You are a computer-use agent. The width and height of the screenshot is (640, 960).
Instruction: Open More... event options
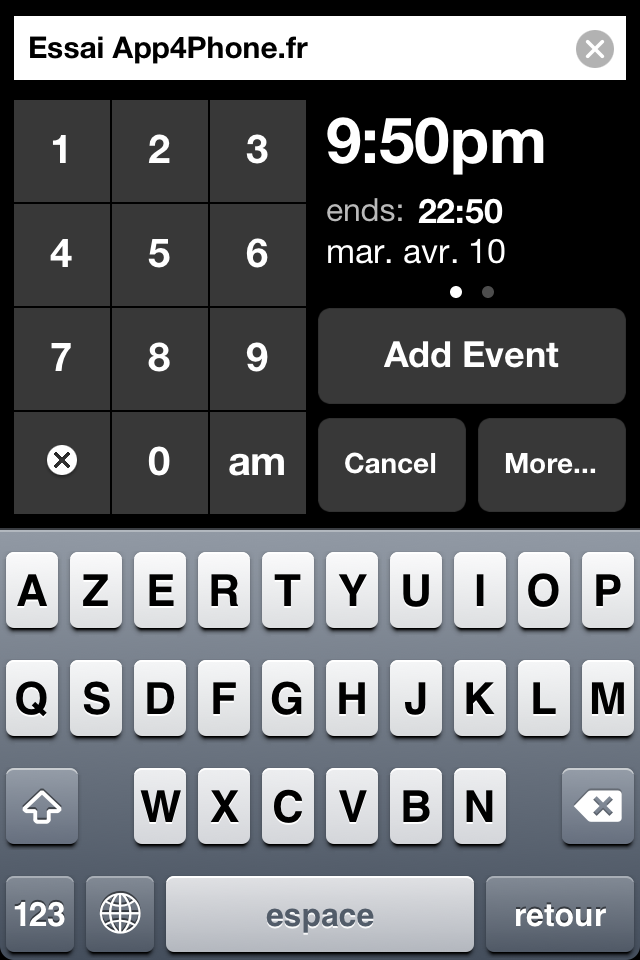[x=551, y=464]
